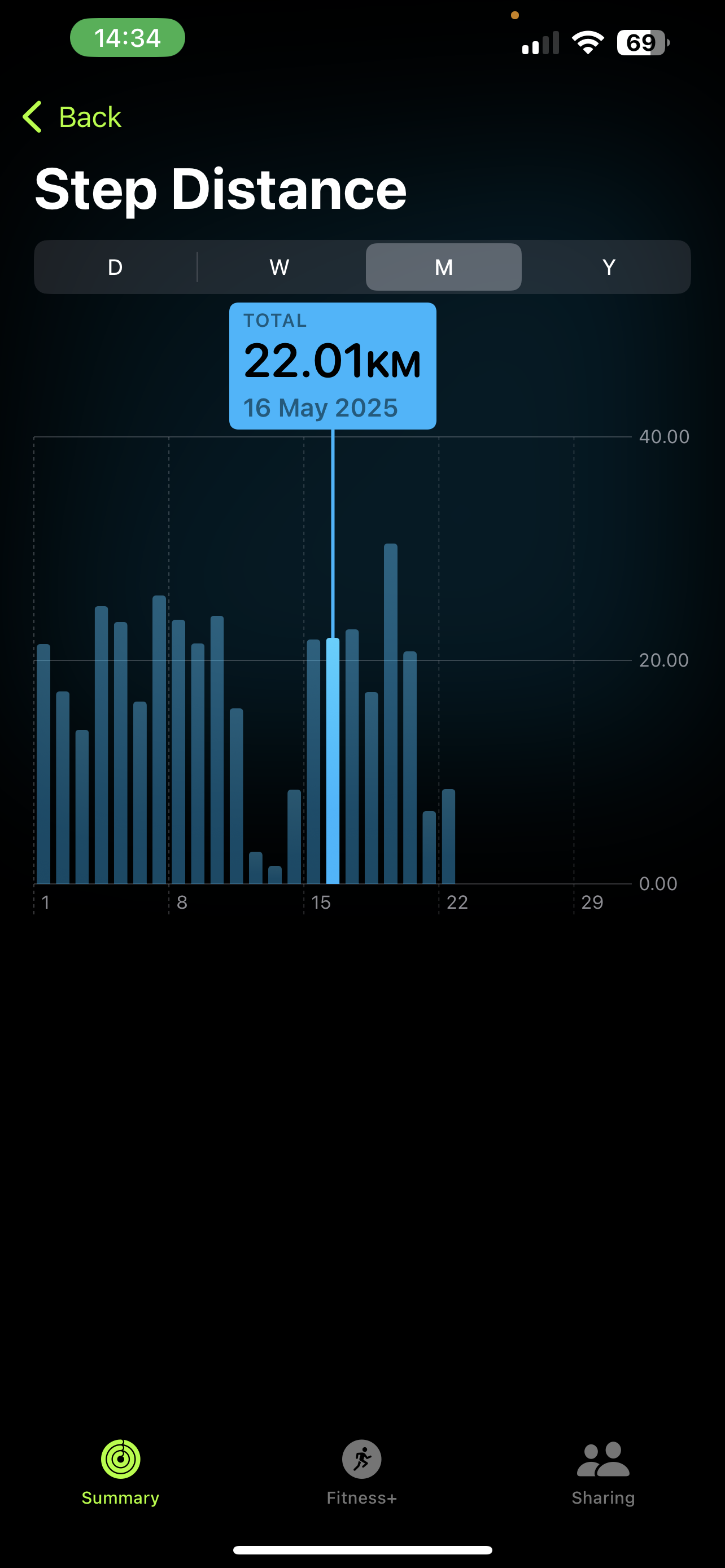The width and height of the screenshot is (725, 1568).
Task: Go back to the previous screen
Action: 72,117
